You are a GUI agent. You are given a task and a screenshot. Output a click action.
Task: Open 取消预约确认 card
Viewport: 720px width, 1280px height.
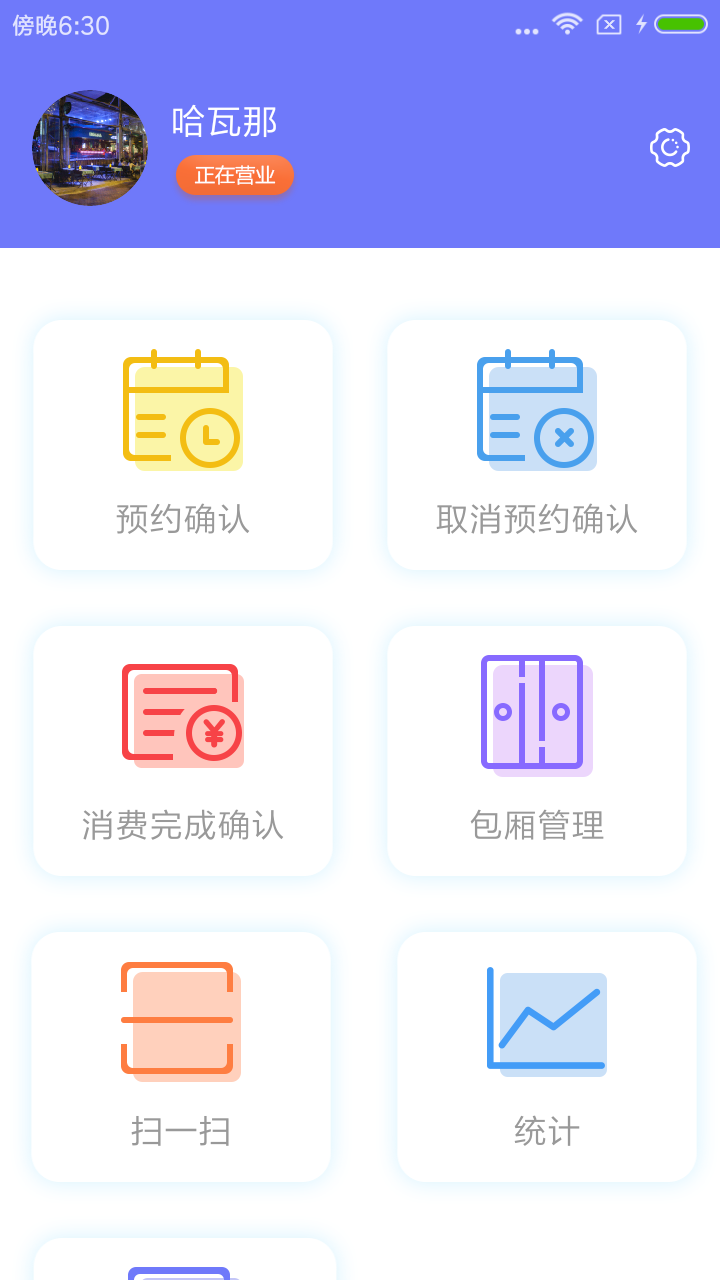[x=537, y=445]
